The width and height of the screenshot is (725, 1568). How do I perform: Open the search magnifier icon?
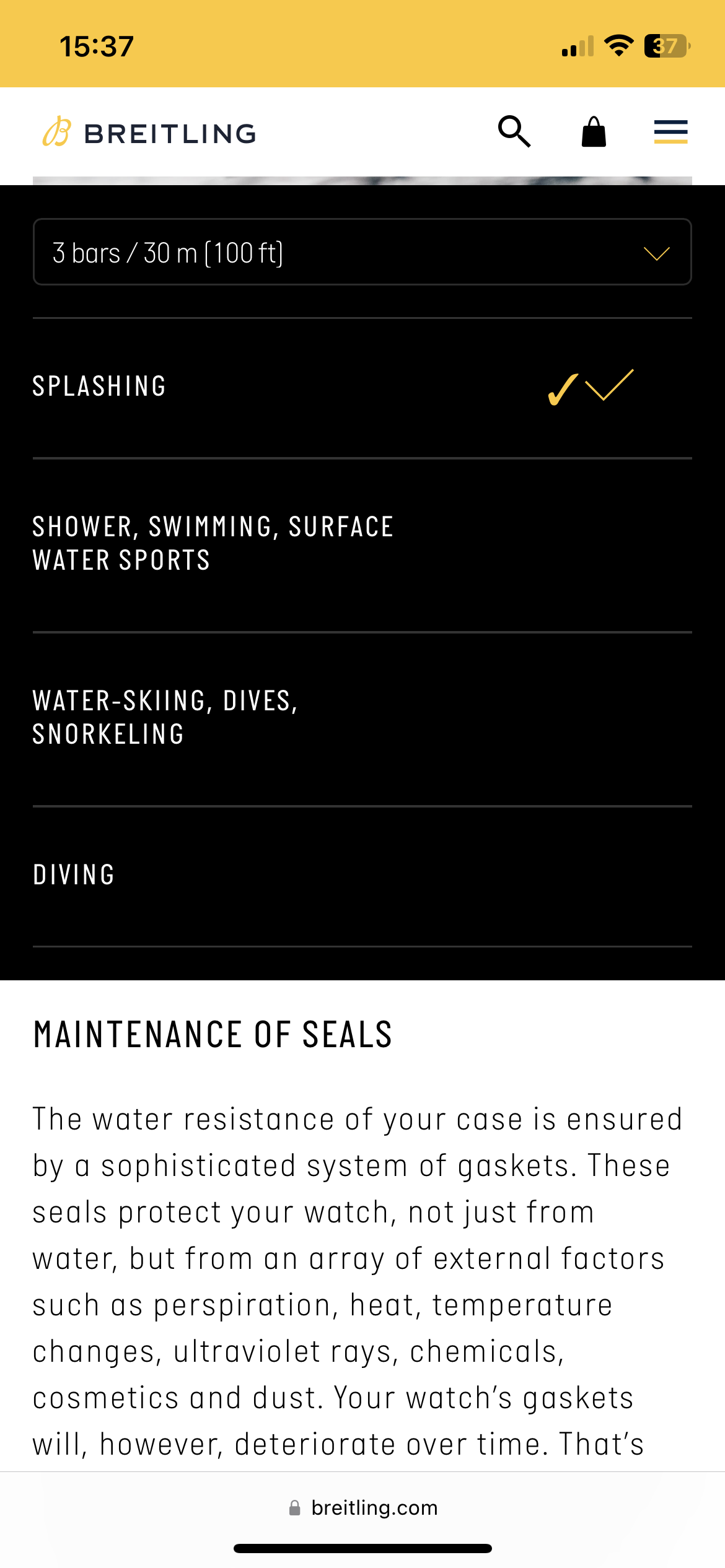(x=514, y=132)
